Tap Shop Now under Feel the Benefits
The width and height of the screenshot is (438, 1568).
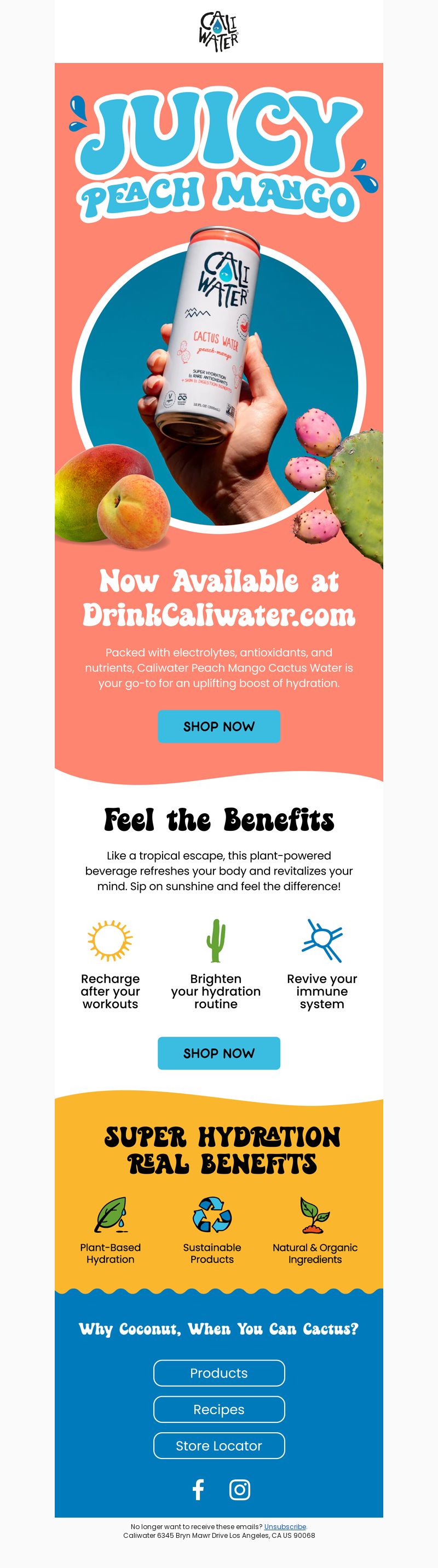(219, 1053)
